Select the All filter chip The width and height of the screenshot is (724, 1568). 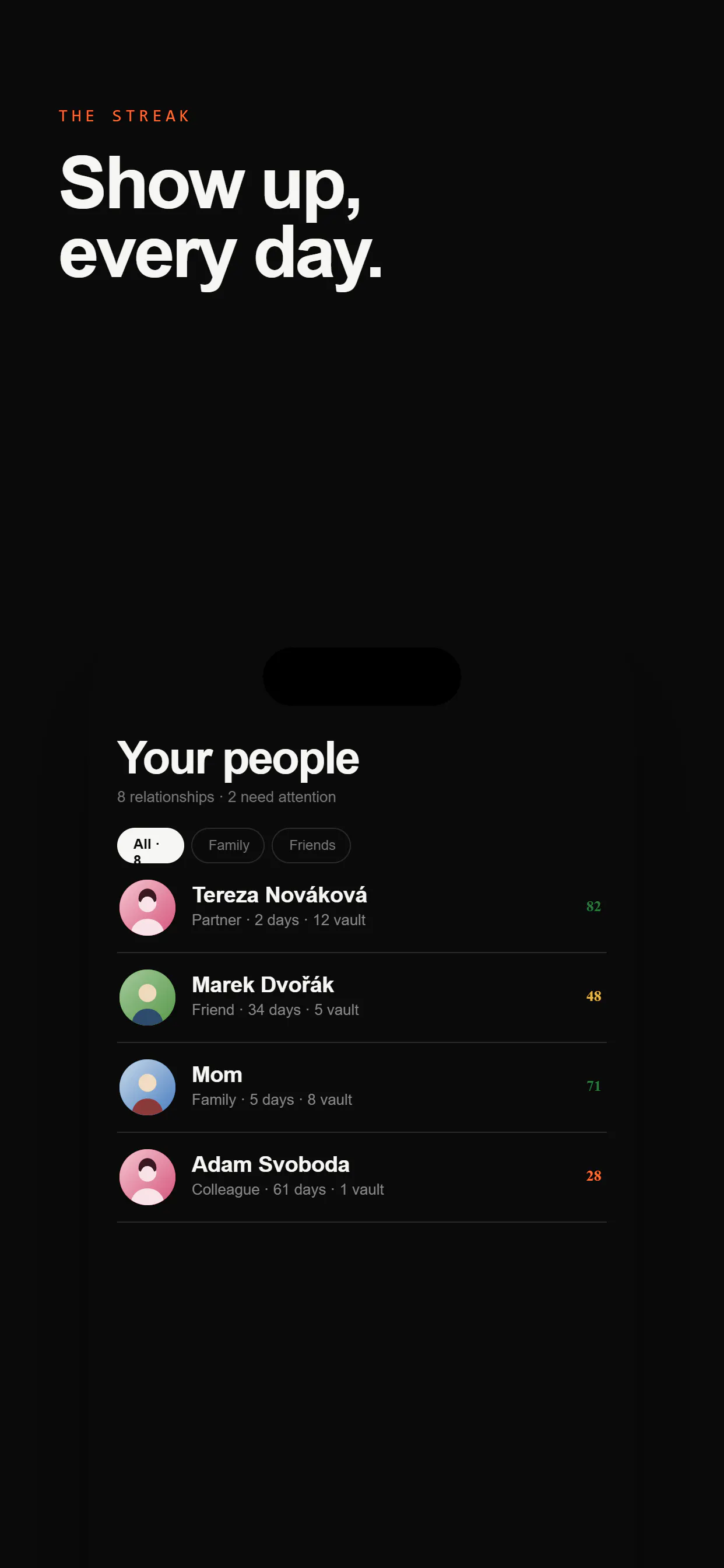[x=150, y=845]
